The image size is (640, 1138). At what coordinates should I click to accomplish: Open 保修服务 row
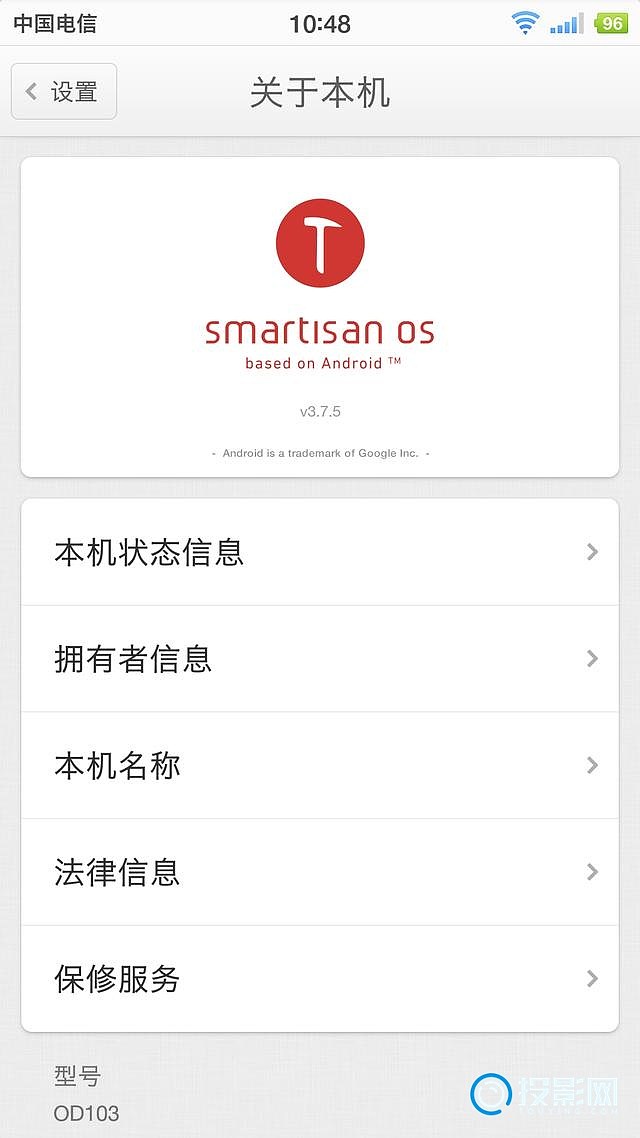[320, 979]
